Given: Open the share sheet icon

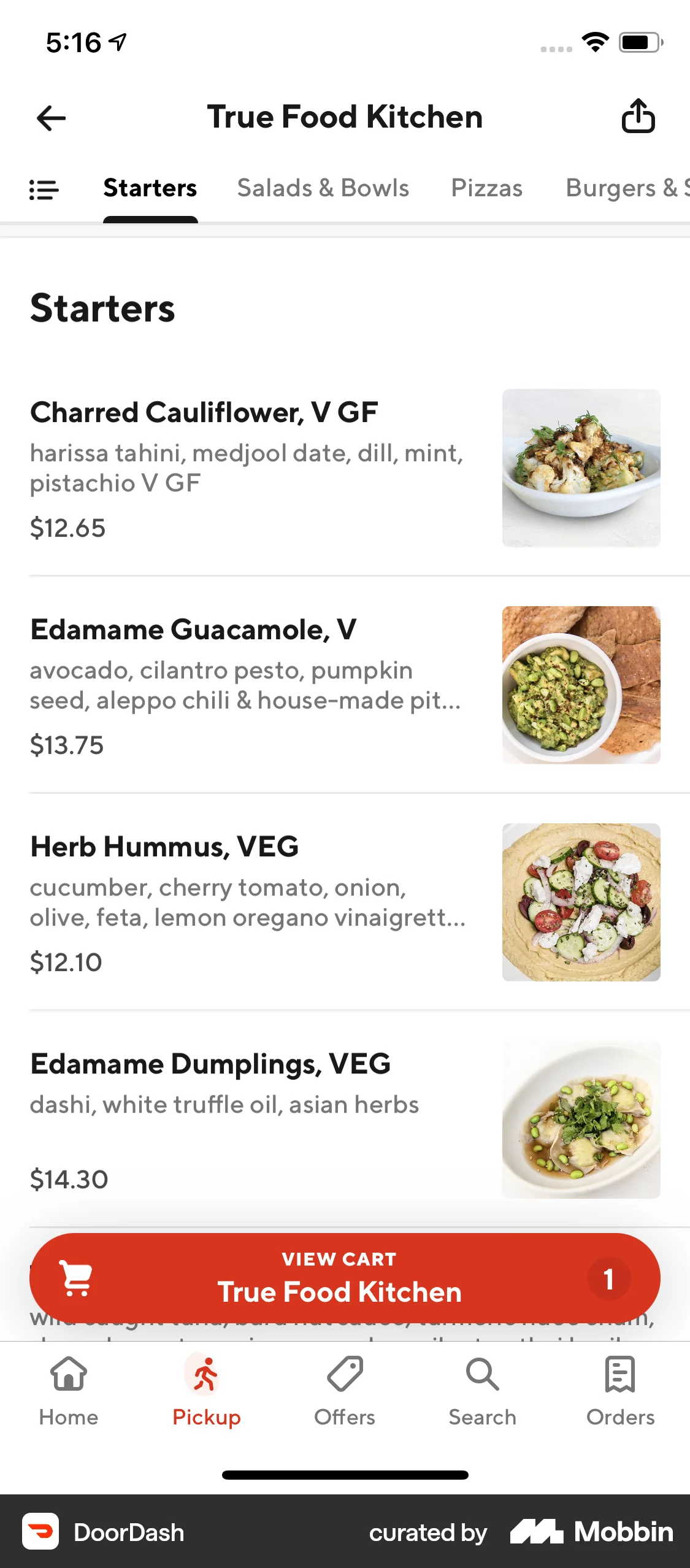Looking at the screenshot, I should click(639, 115).
